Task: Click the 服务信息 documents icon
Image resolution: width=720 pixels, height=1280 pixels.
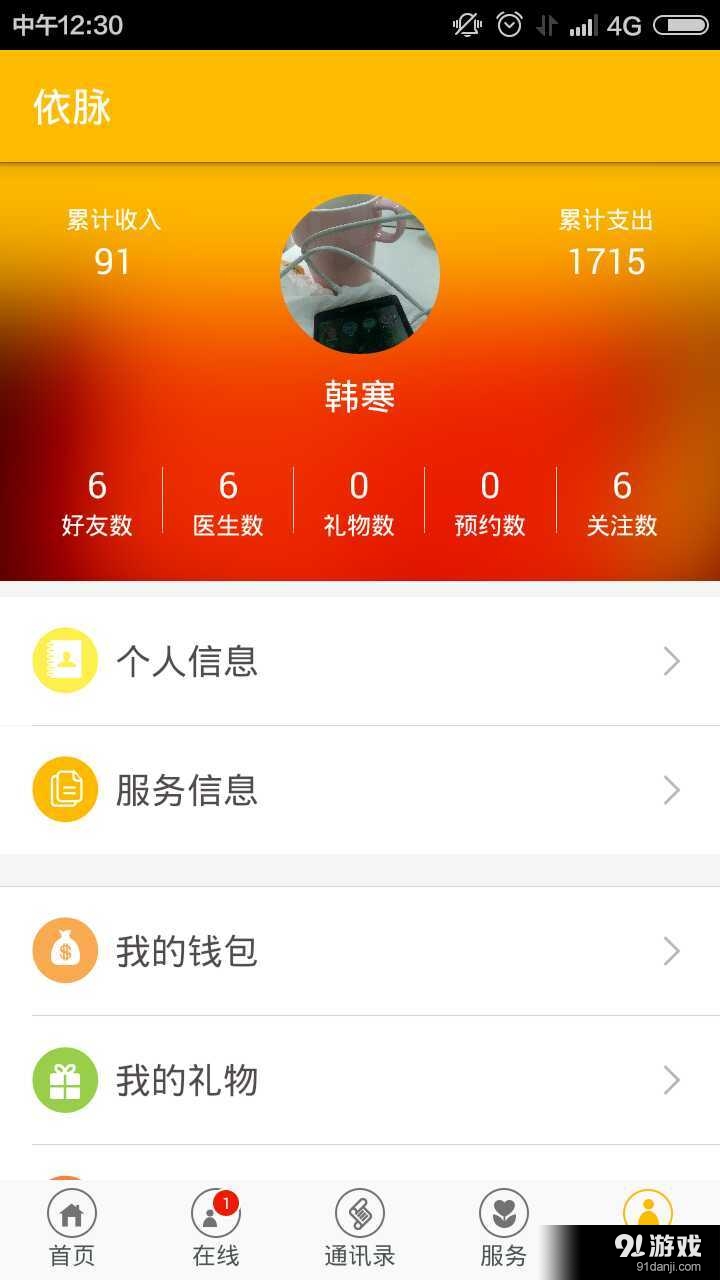Action: coord(65,790)
